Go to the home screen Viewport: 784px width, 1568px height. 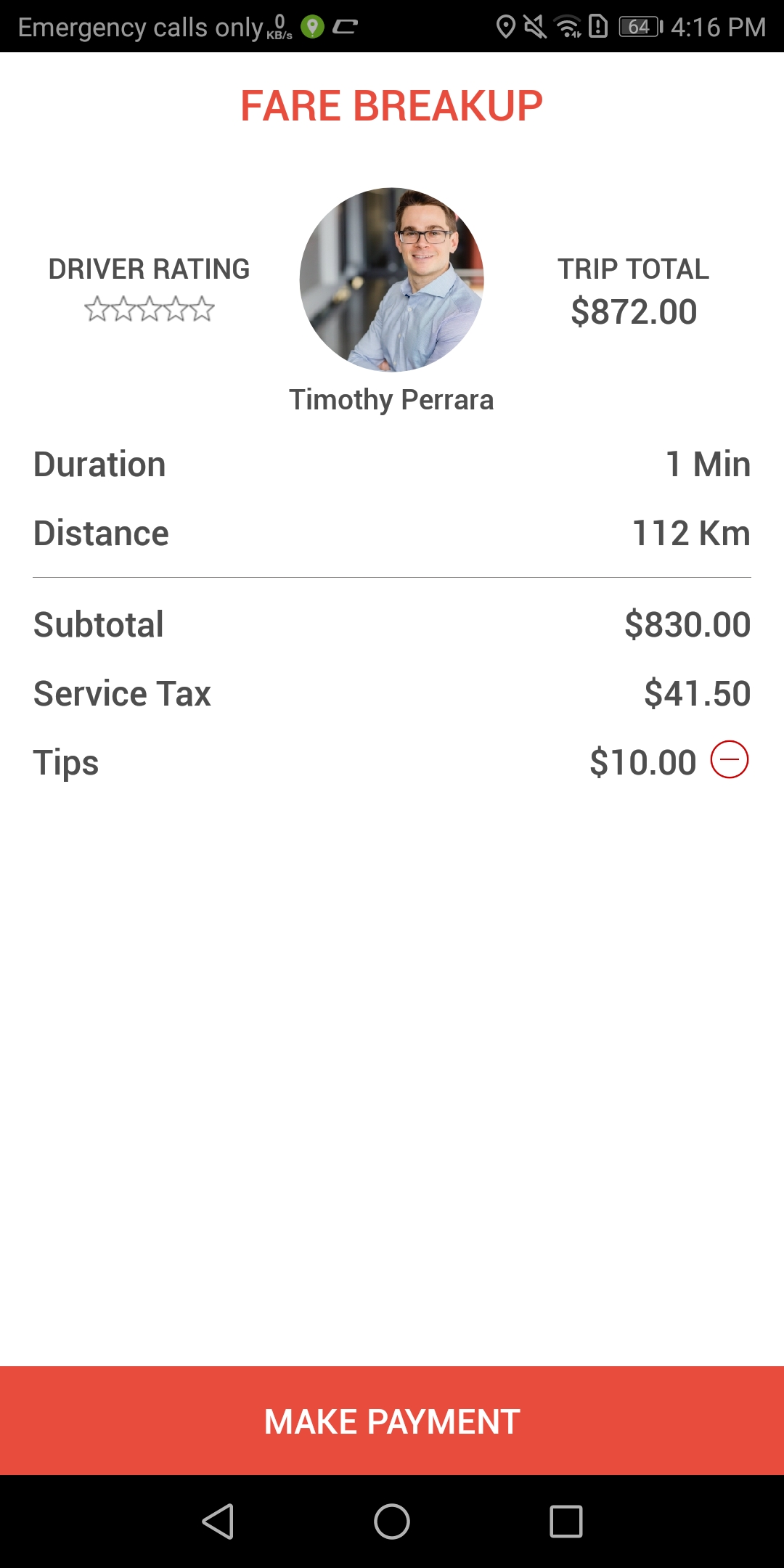click(392, 1522)
